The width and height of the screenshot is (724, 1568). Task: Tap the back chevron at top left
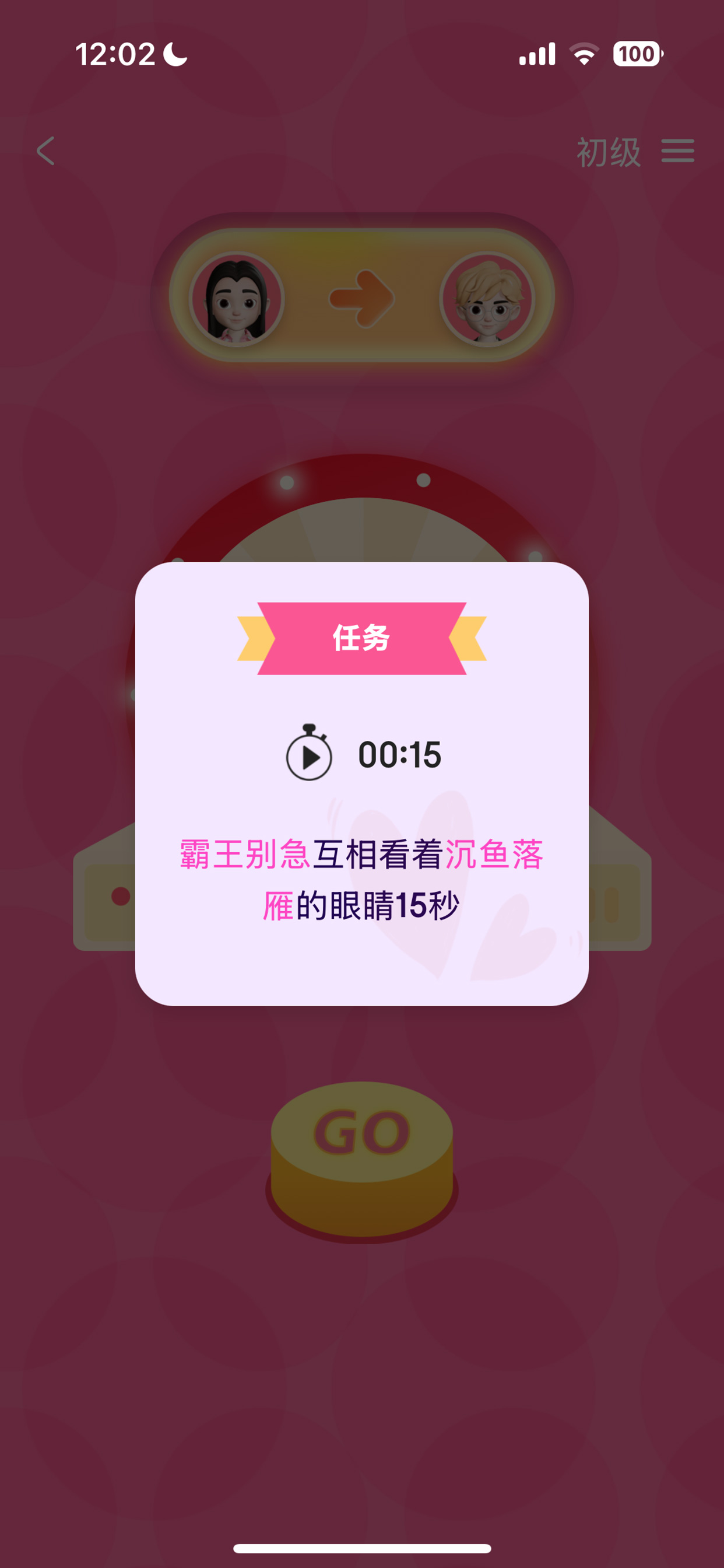pos(46,152)
